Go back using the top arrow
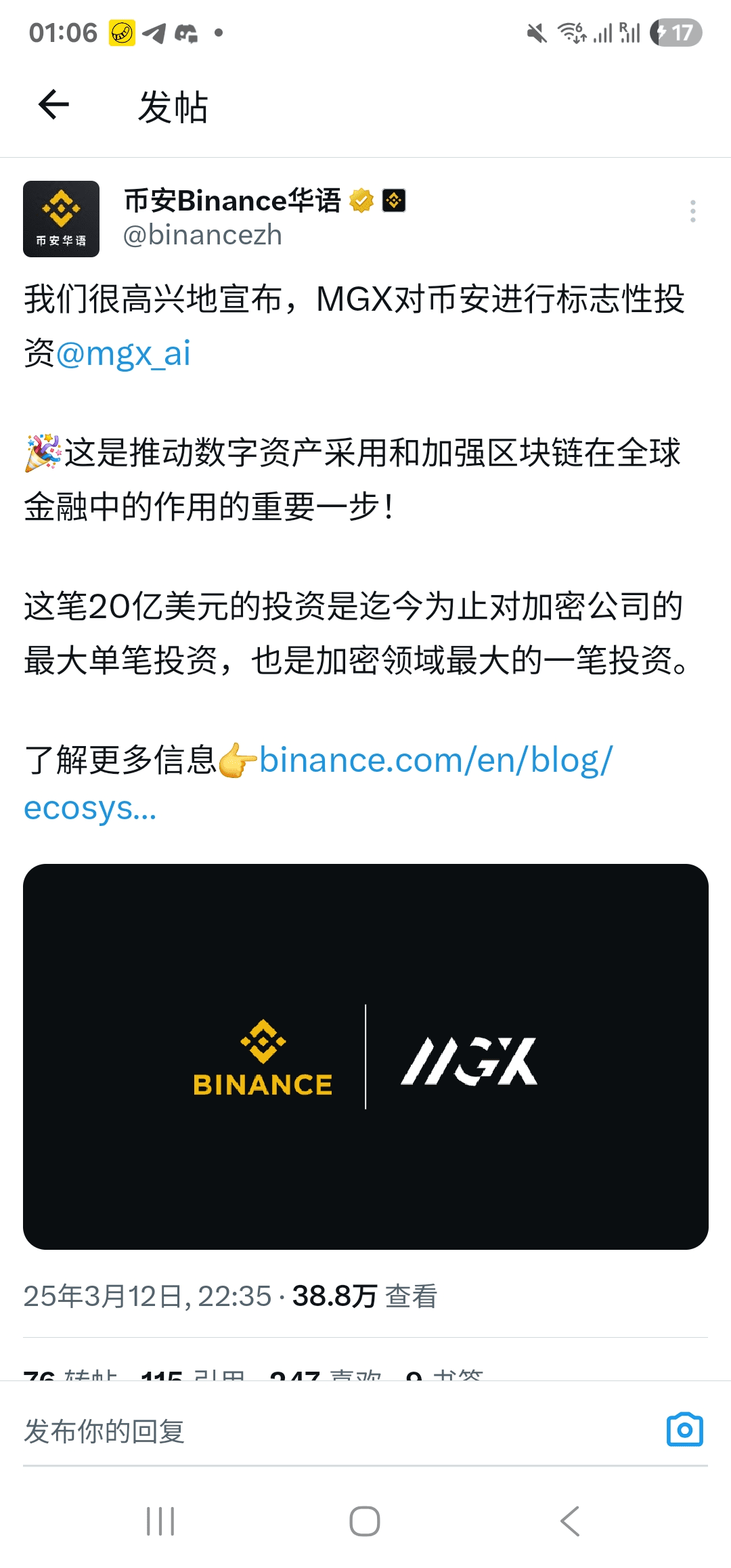This screenshot has width=731, height=1568. tap(54, 104)
